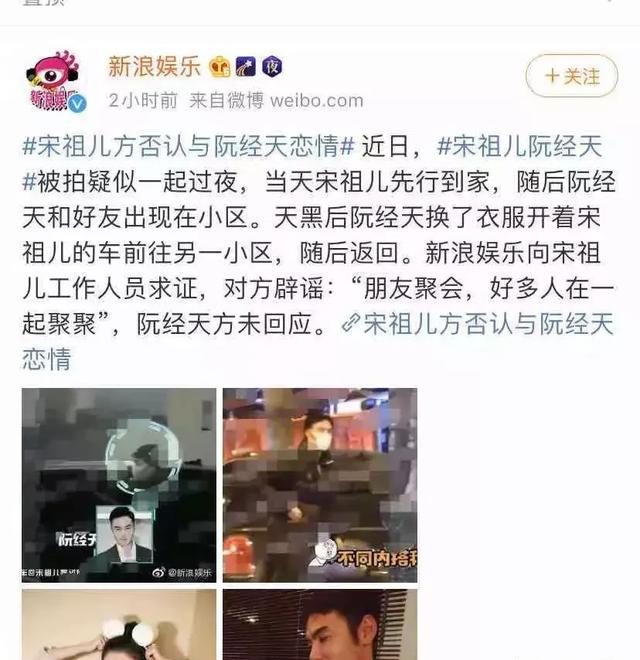
Task: Open the 新浪娱乐 account name
Action: pos(154,67)
